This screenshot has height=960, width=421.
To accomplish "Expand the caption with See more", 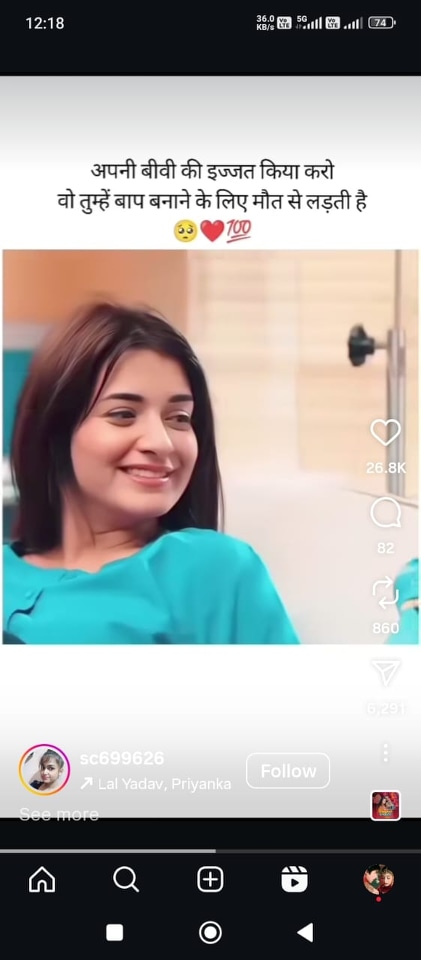I will [59, 814].
